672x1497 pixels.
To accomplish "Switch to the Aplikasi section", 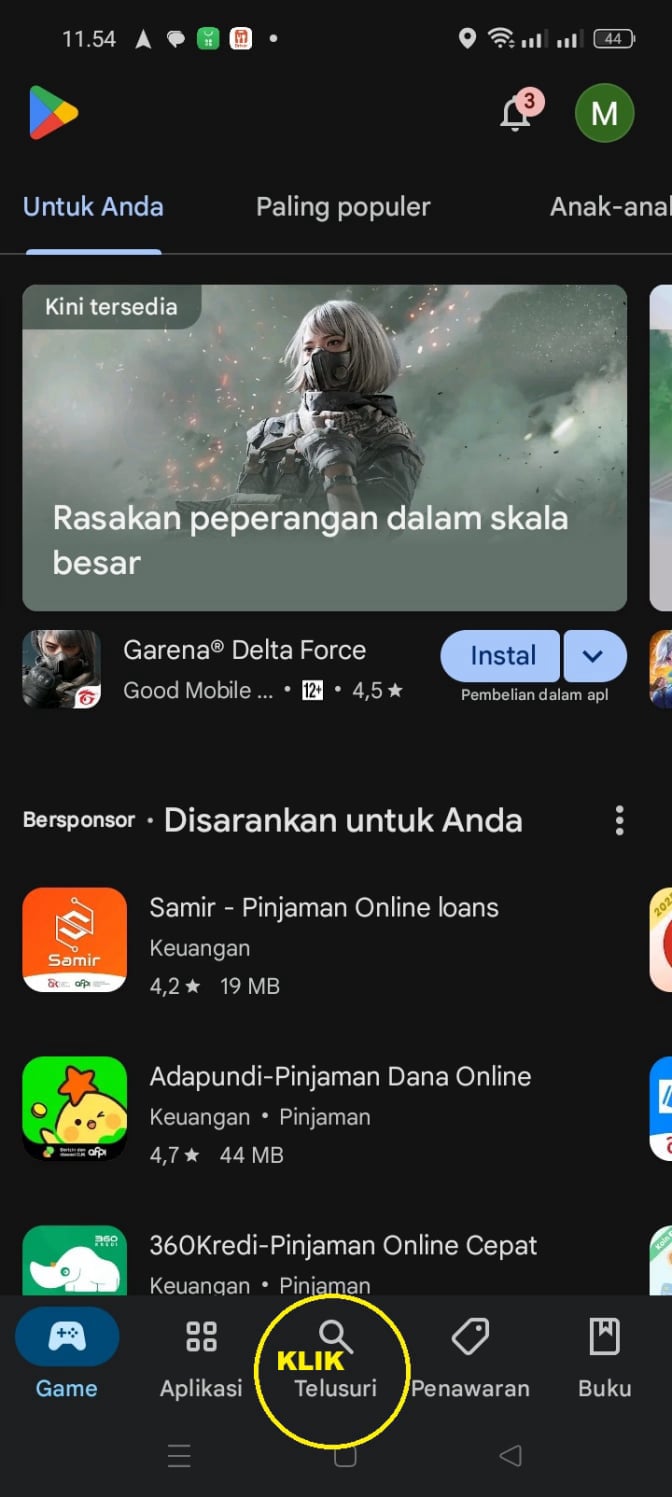I will (x=201, y=1355).
